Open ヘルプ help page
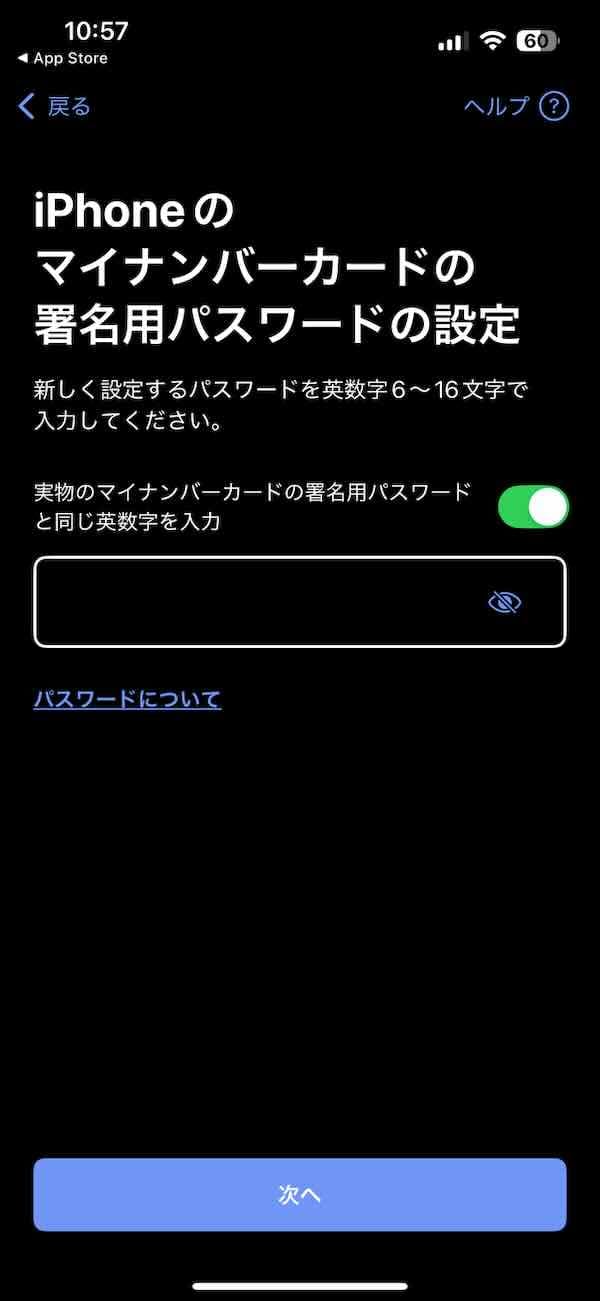The height and width of the screenshot is (1301, 600). click(x=515, y=106)
